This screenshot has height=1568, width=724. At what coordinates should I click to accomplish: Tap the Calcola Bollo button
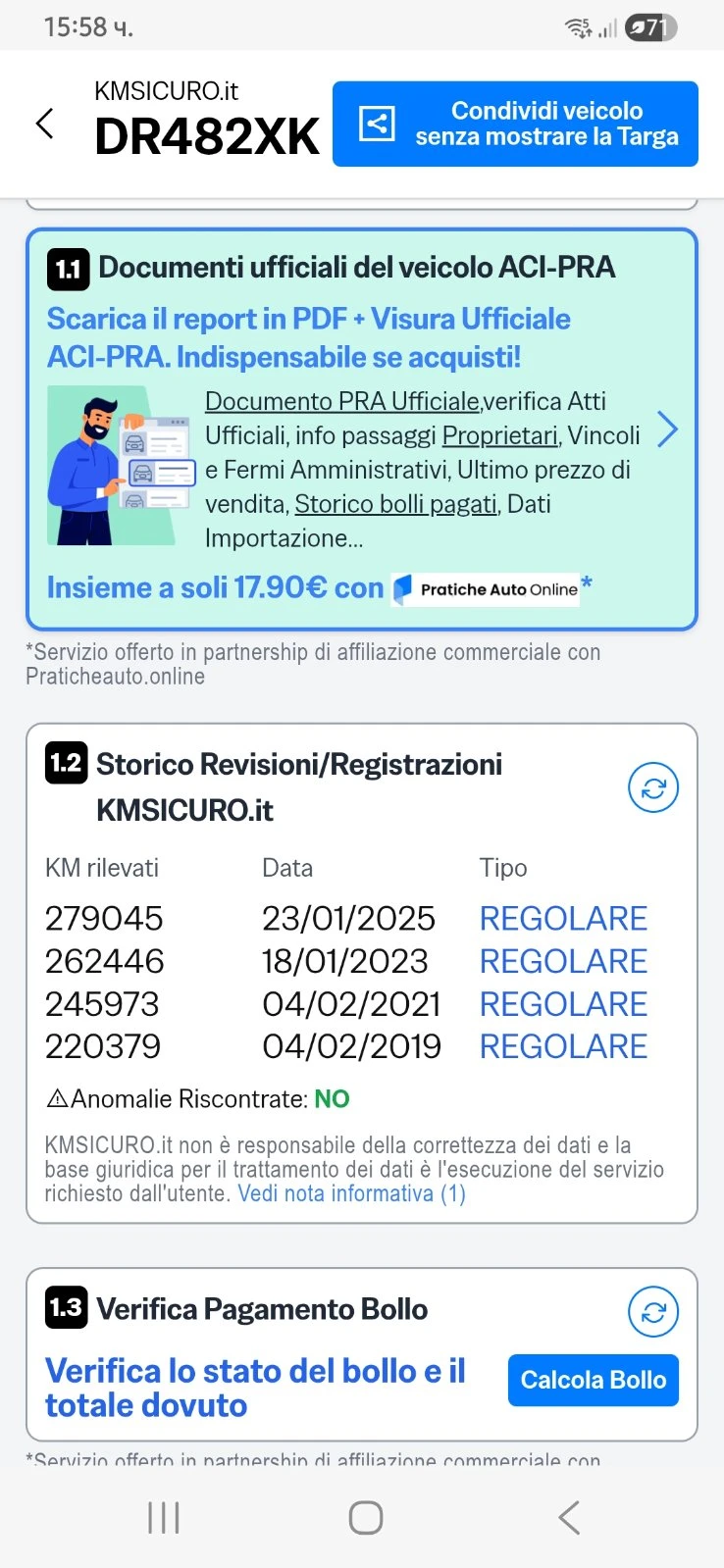click(x=593, y=1380)
